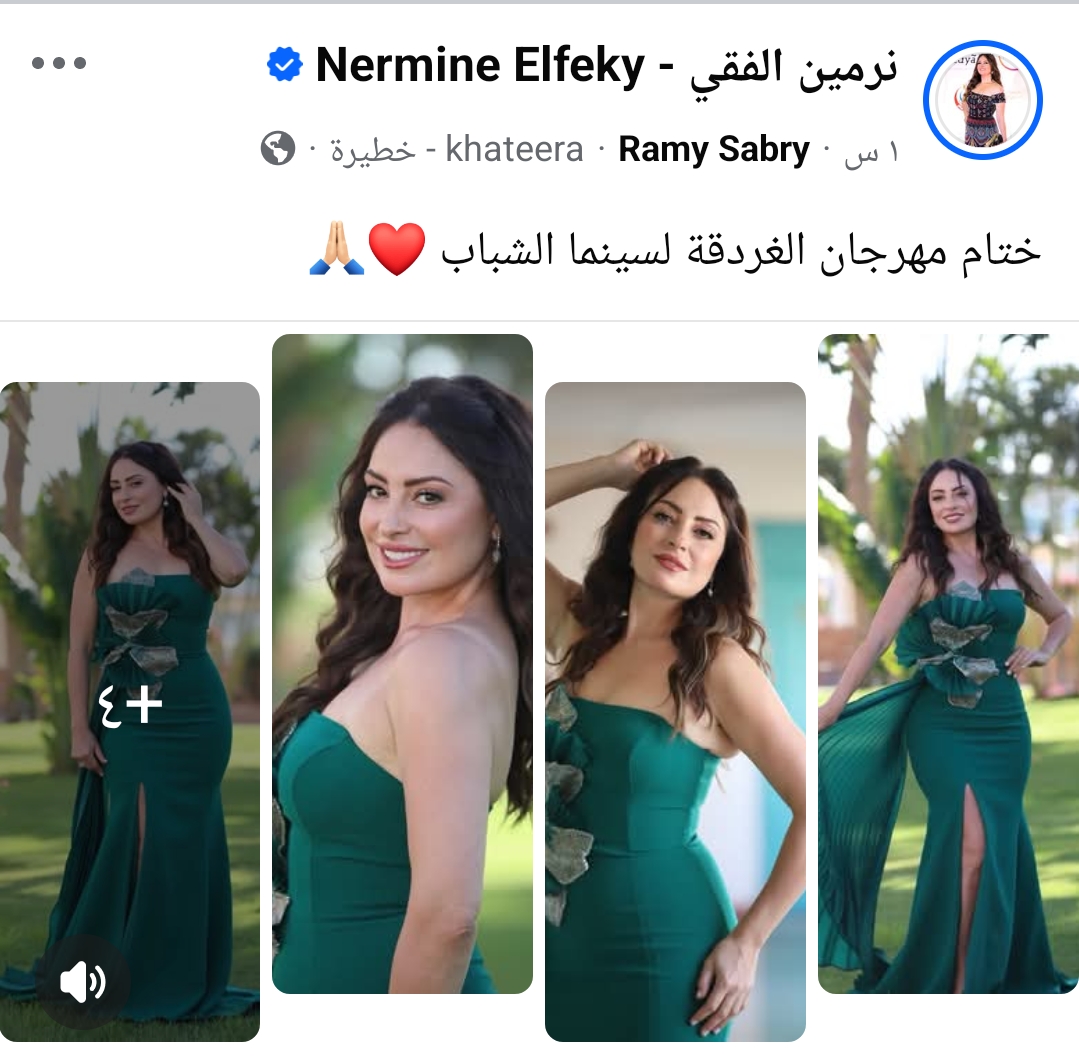Open the photo with hand on head
1079x1057 pixels.
(x=675, y=710)
